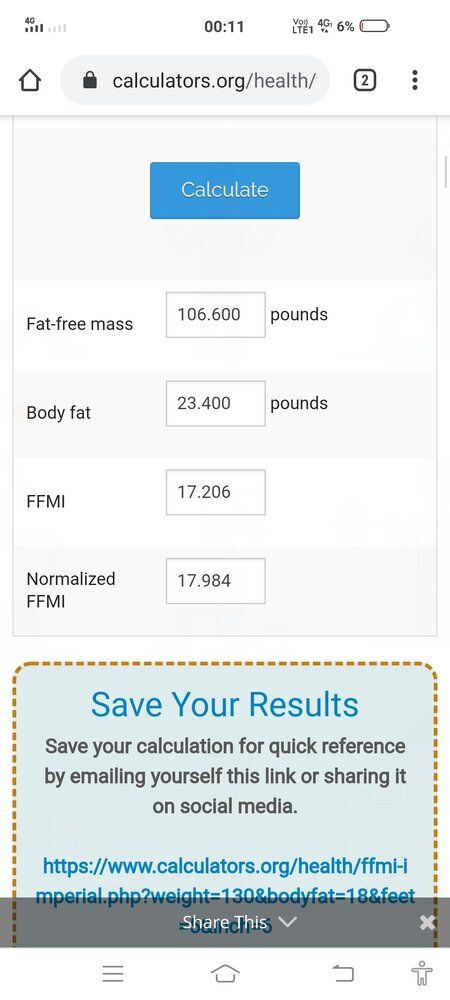Tap the blue Calculate button
450x1000 pixels.
[225, 190]
